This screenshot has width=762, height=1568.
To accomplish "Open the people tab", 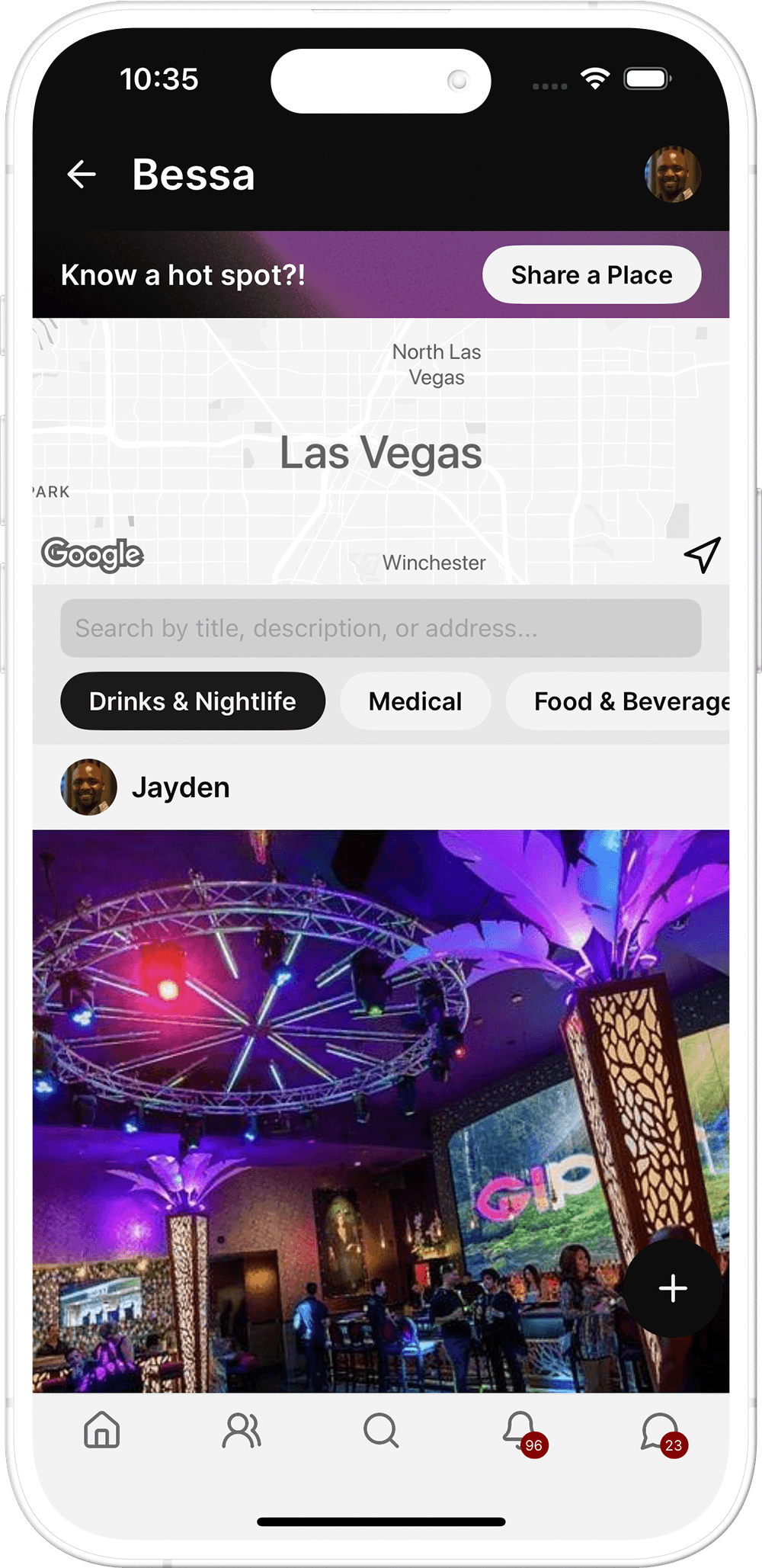I will click(x=242, y=1430).
